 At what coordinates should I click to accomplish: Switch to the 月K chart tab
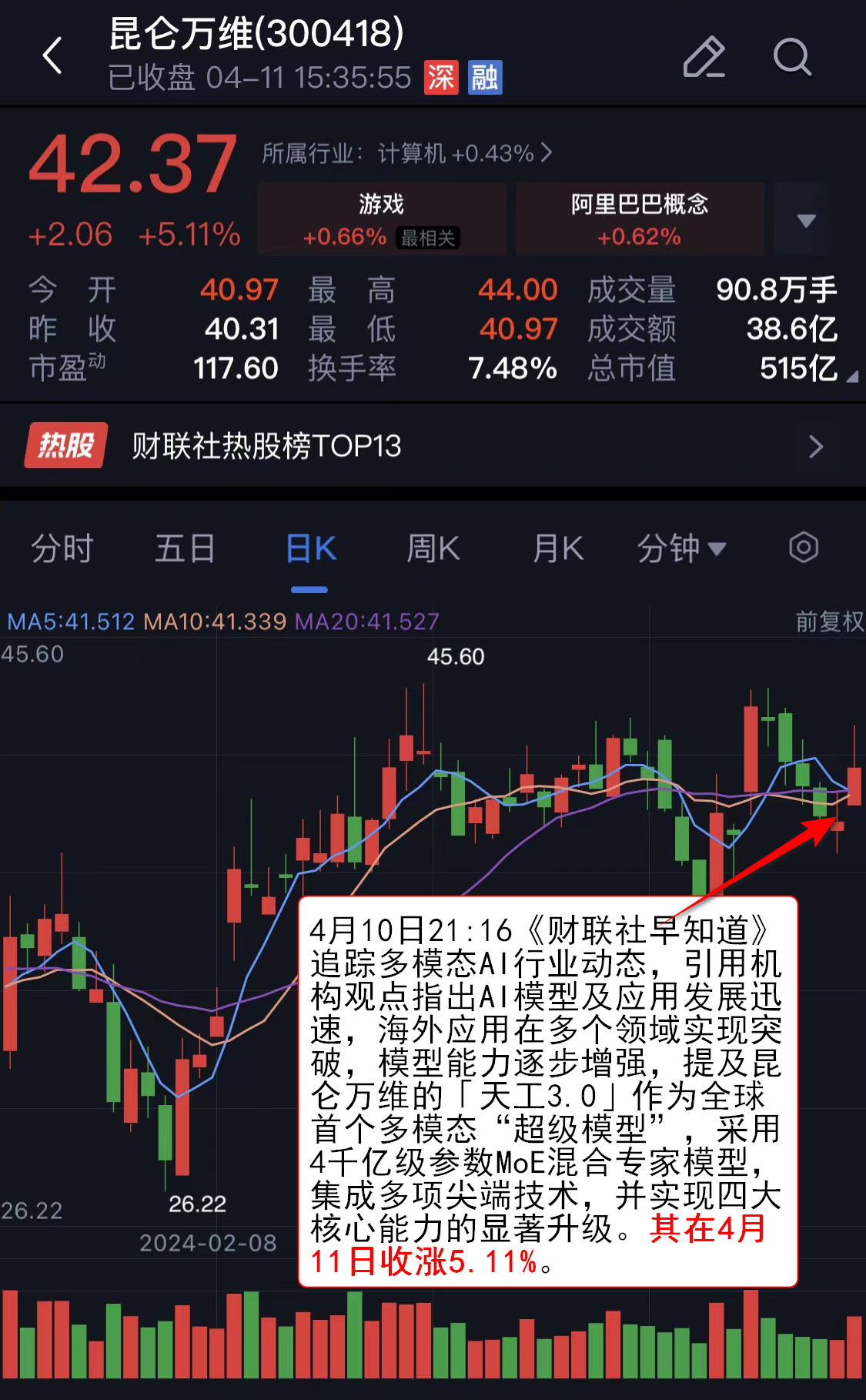[x=558, y=549]
